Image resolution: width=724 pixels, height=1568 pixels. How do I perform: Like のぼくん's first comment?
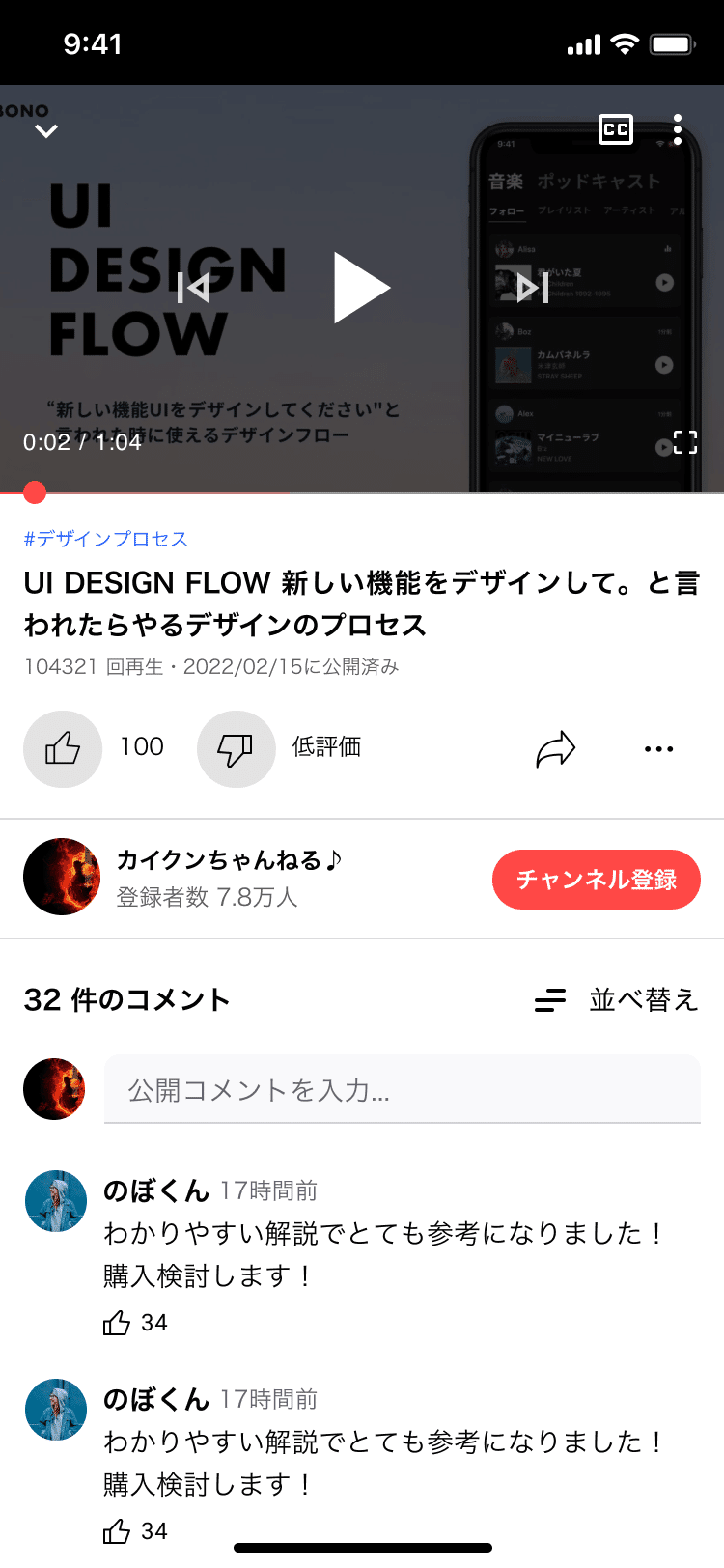pos(117,1323)
